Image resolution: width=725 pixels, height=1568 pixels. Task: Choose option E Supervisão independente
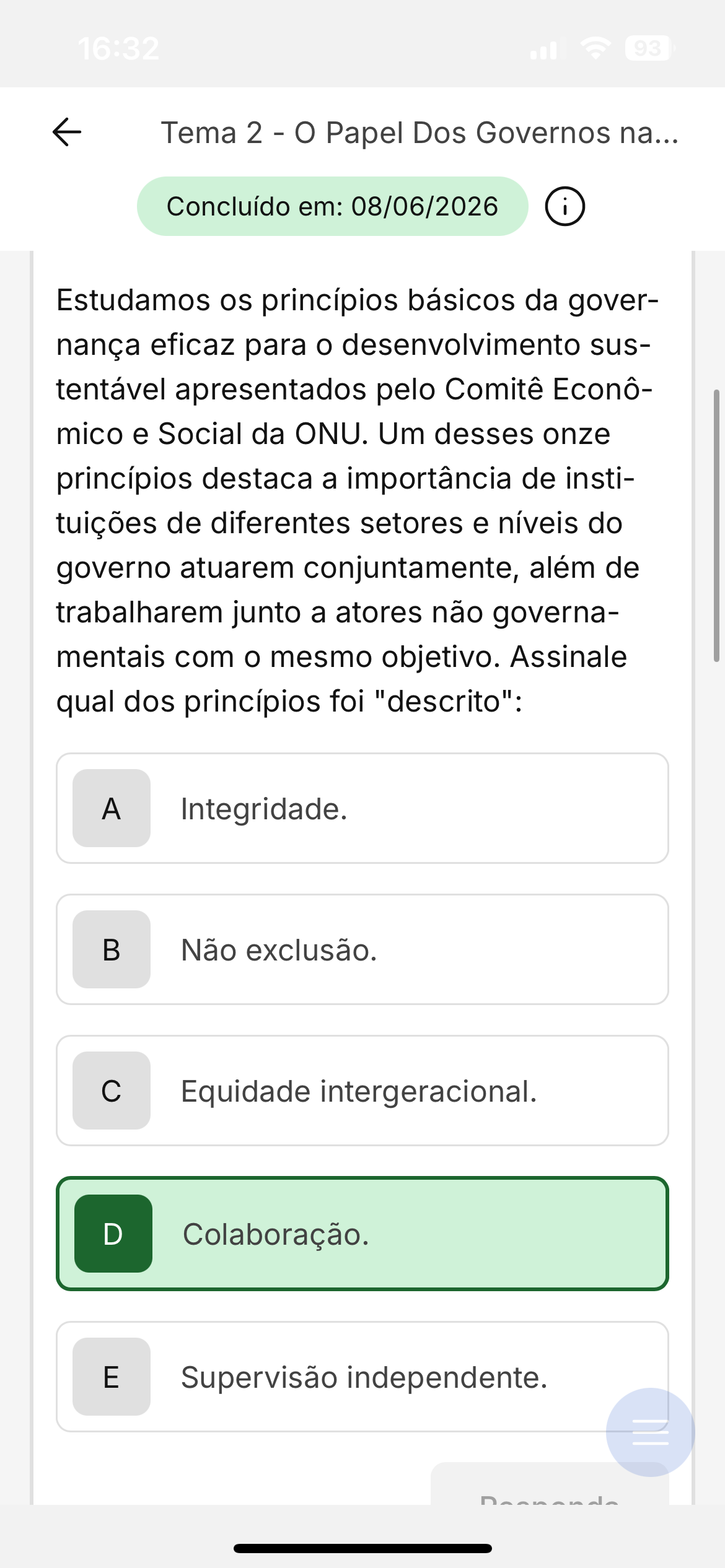point(362,1377)
